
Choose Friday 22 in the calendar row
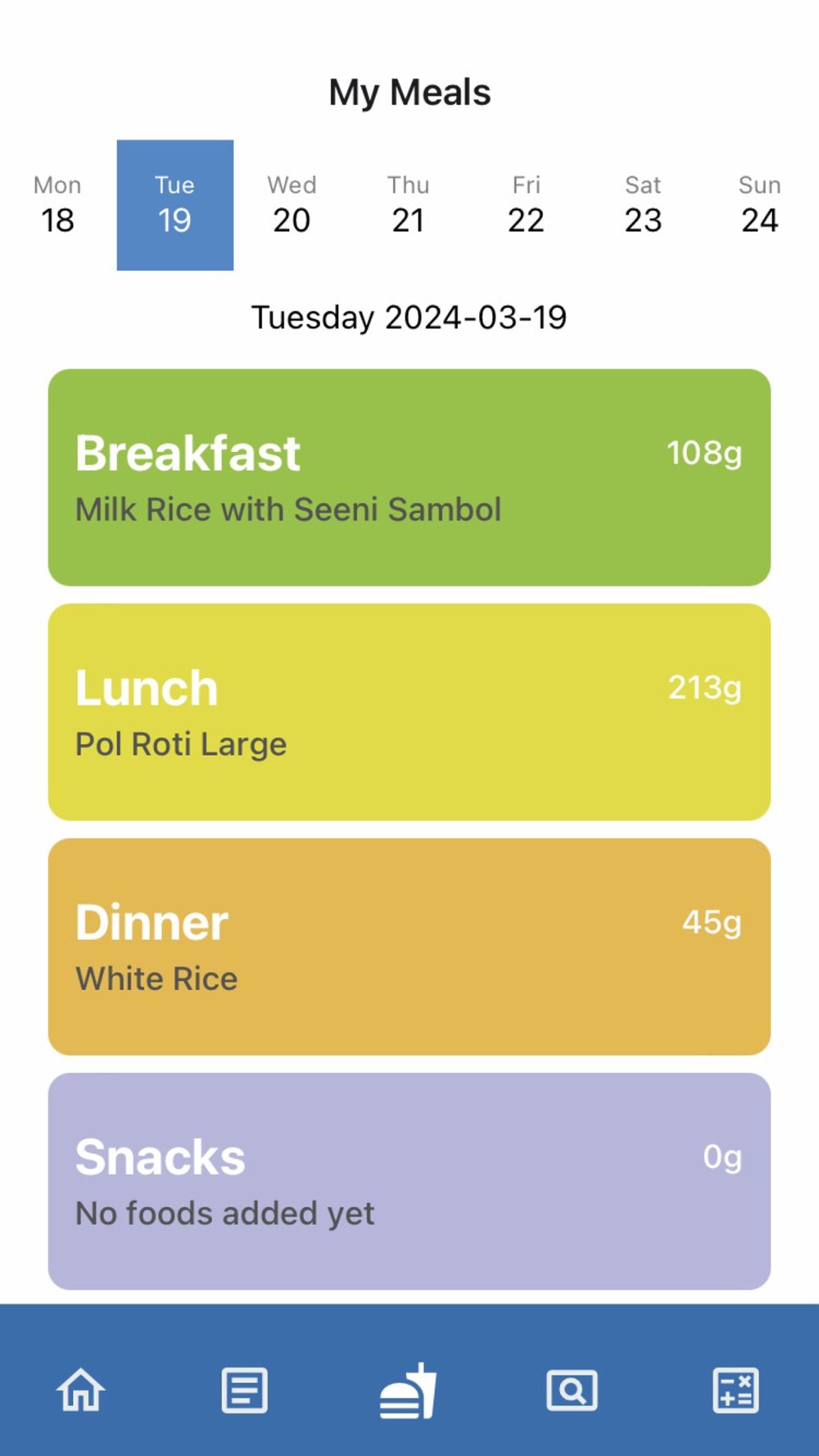pos(526,205)
